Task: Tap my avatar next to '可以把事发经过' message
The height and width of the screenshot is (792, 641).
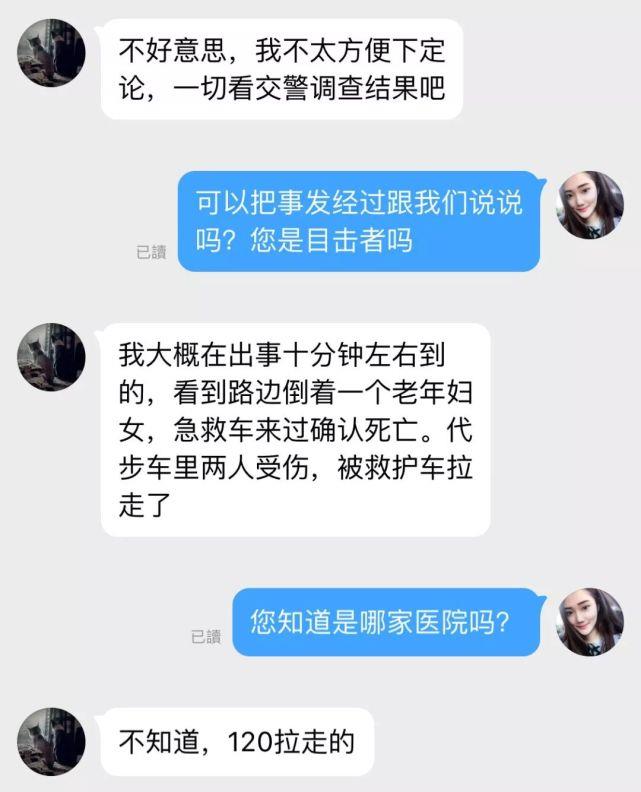Action: [x=589, y=205]
